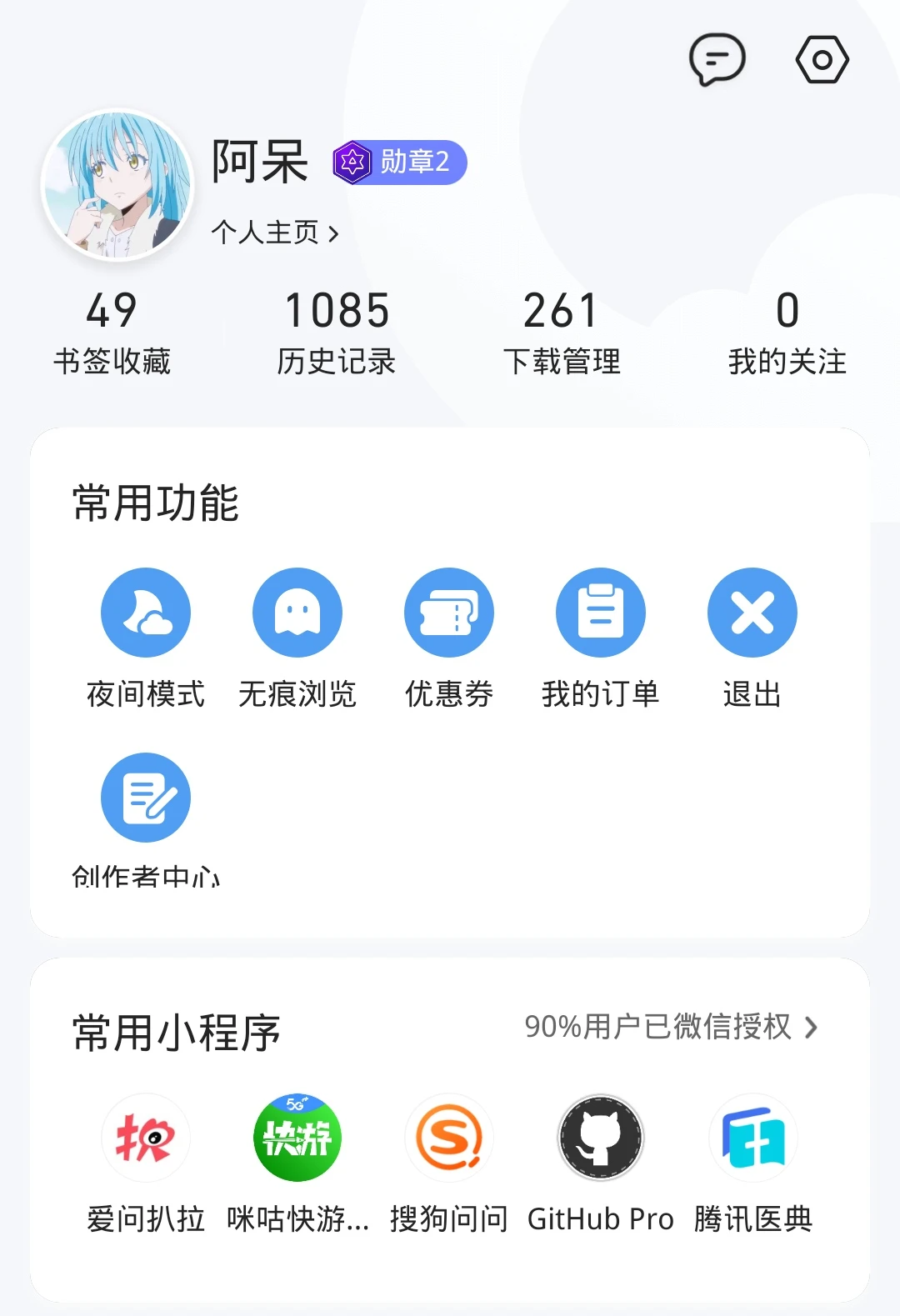Open the messages chat bubble icon
Screen dimensions: 900x1316
coord(717,59)
